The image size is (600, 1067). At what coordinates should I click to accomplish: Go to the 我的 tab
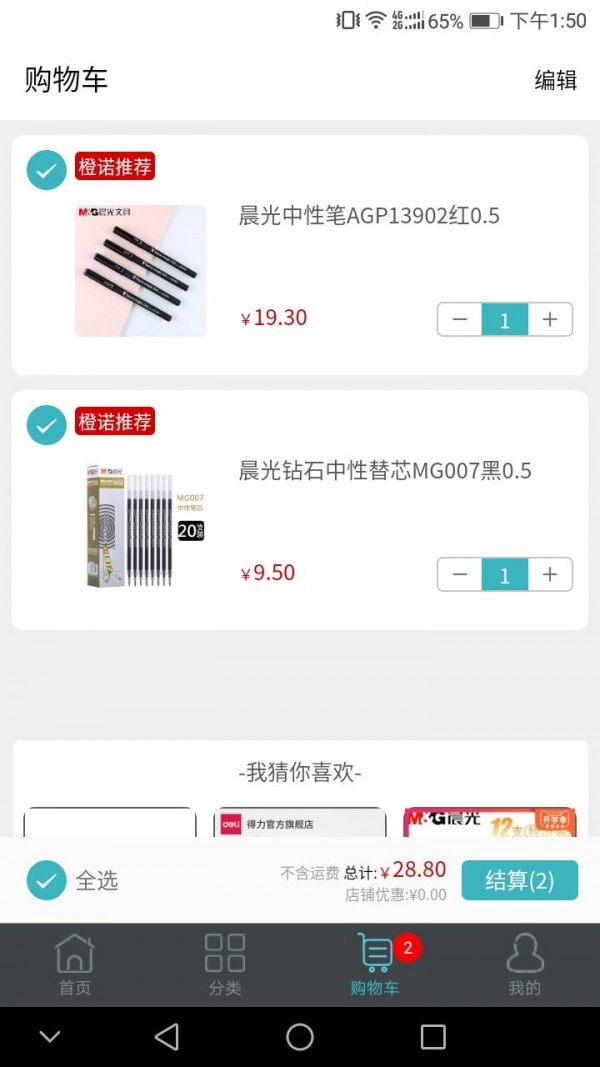525,965
